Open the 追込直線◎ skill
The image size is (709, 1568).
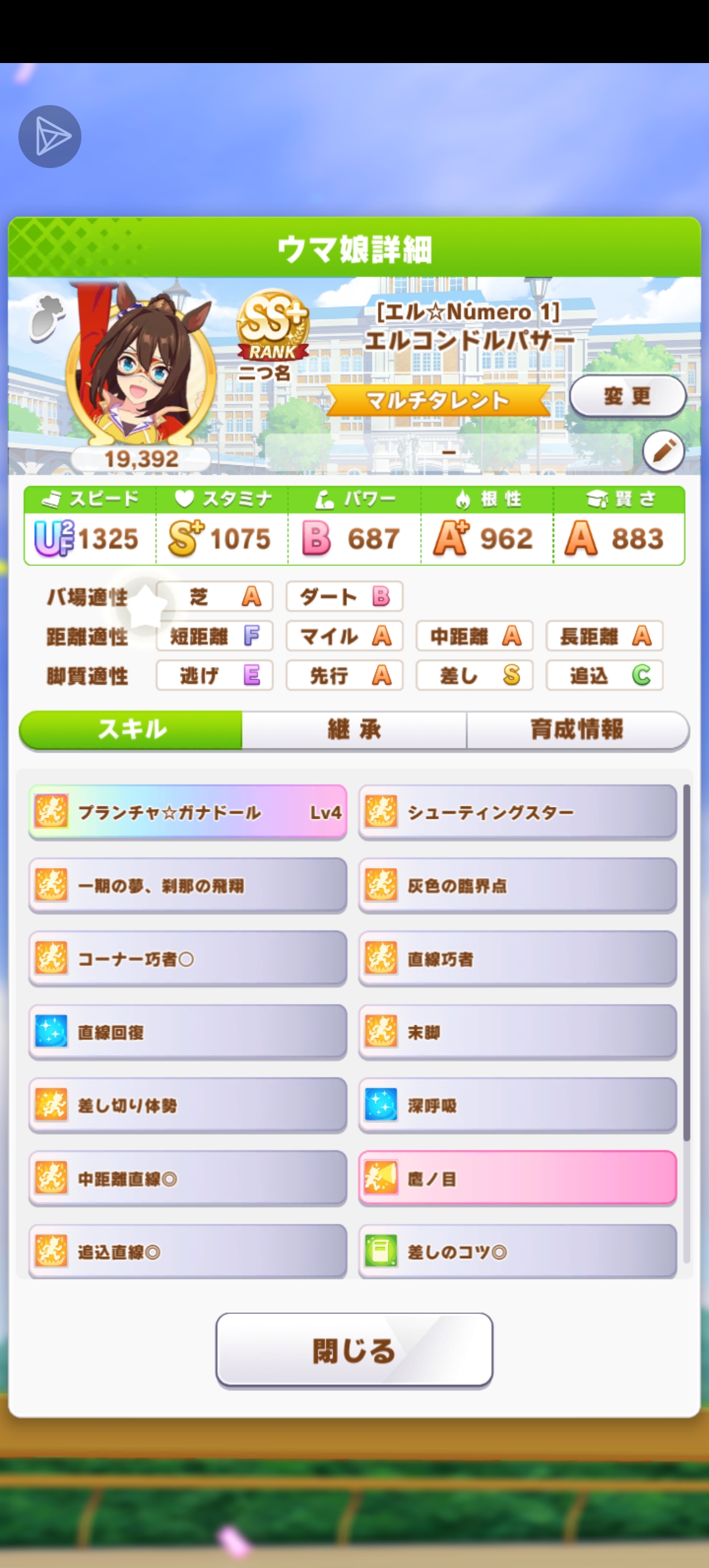pos(188,1252)
